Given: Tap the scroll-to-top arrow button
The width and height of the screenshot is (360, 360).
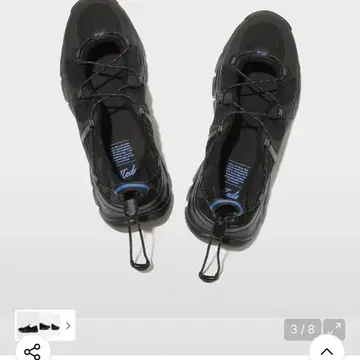Looking at the screenshot, I should pos(327,350).
